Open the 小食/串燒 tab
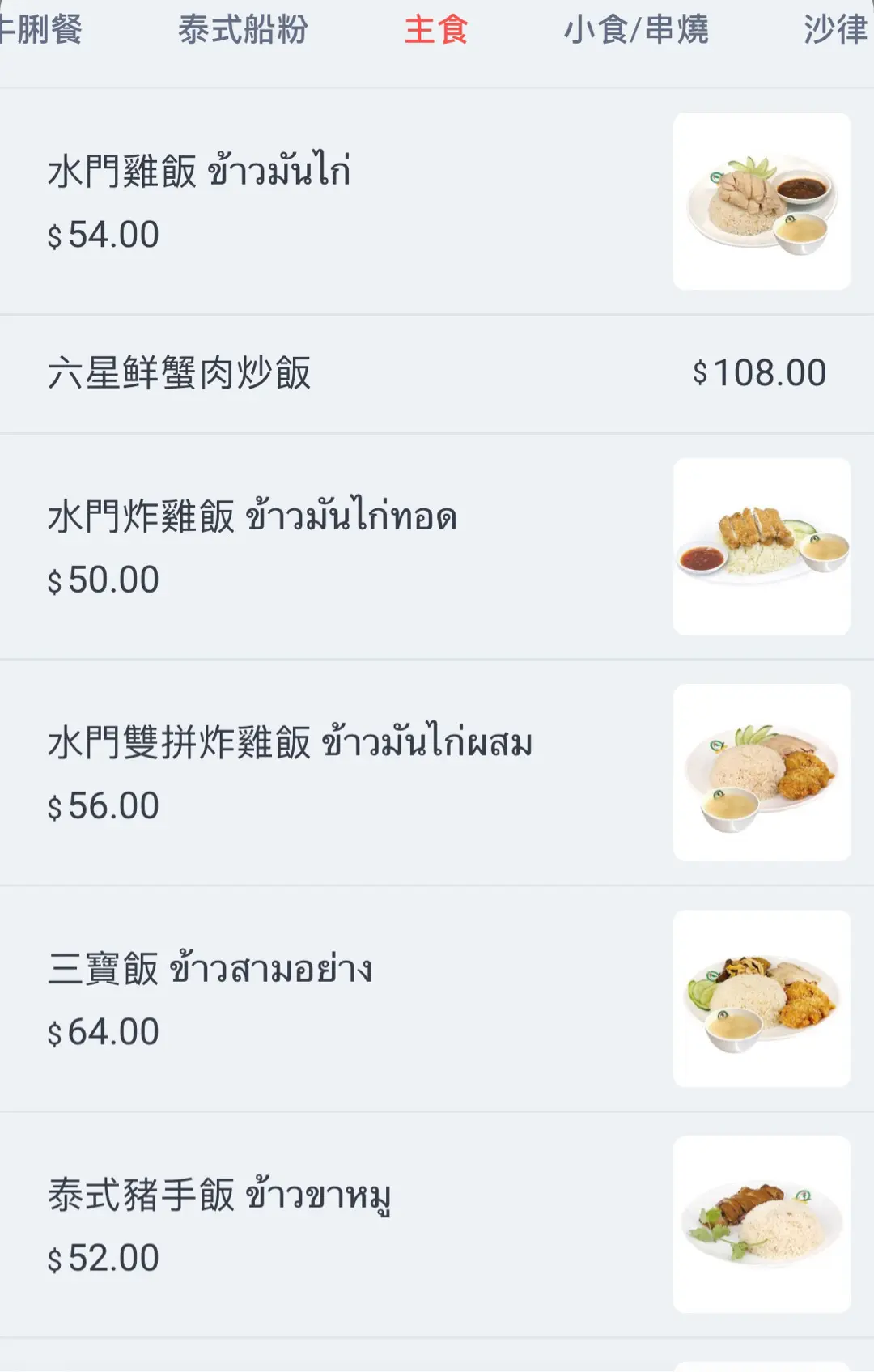Image resolution: width=874 pixels, height=1372 pixels. coord(636,31)
